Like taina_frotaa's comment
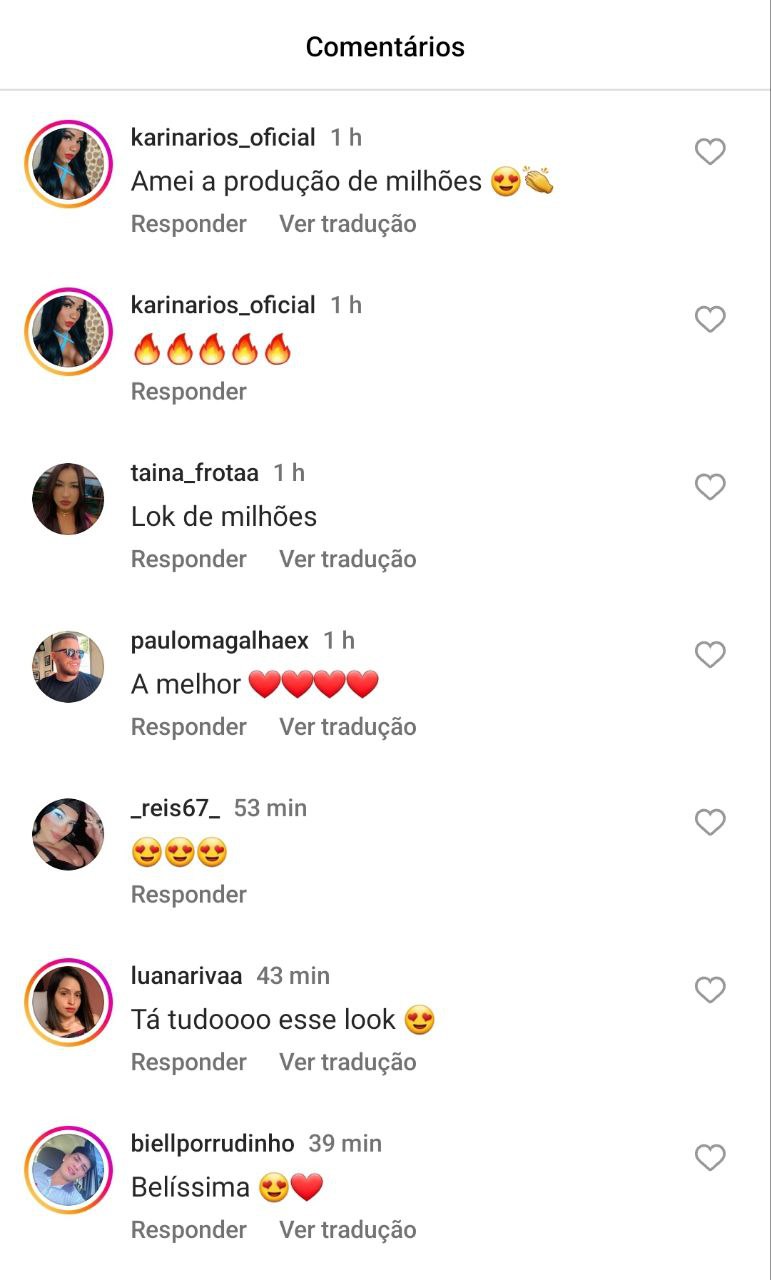 (x=709, y=488)
